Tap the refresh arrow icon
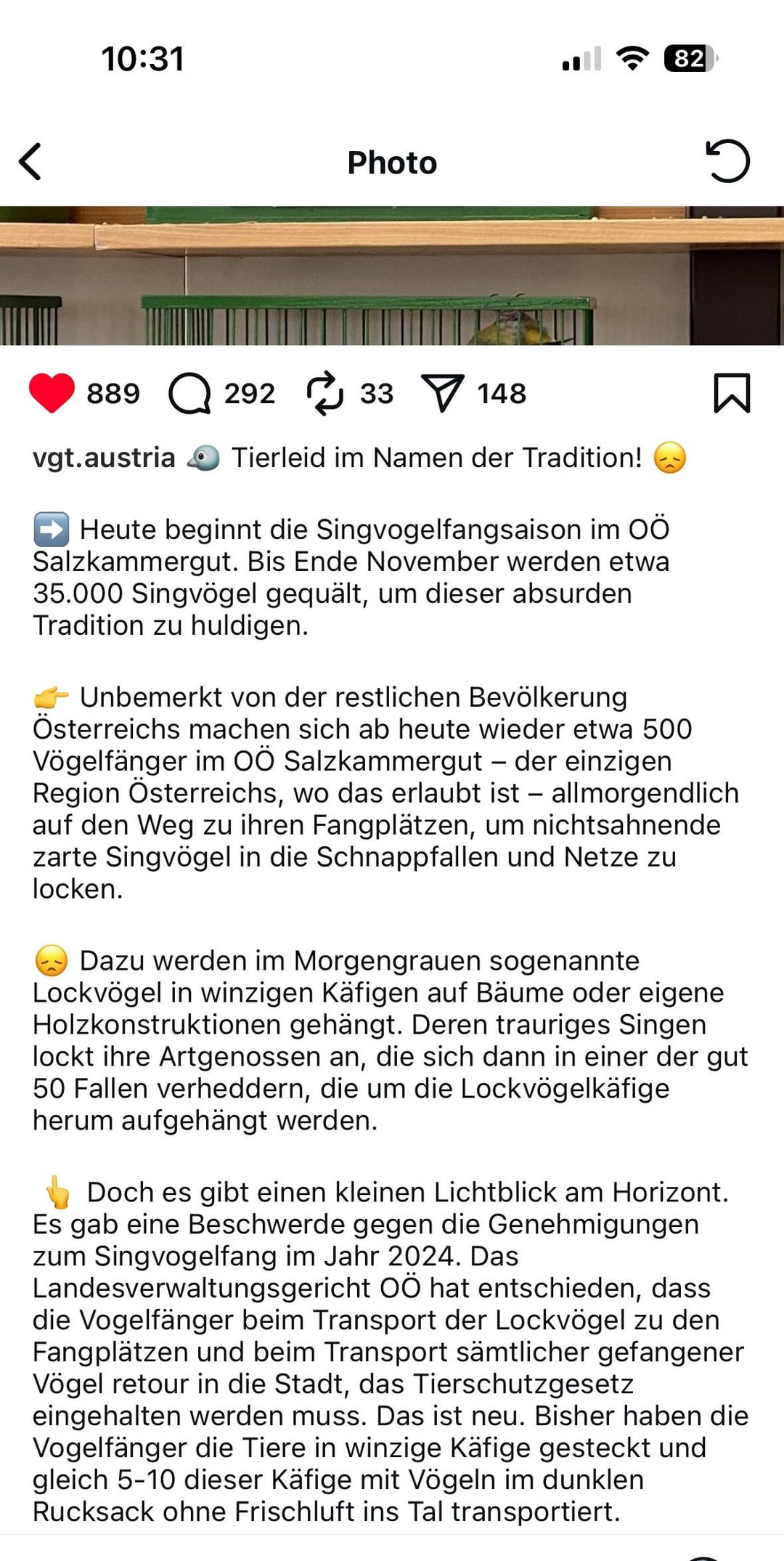 (x=727, y=161)
